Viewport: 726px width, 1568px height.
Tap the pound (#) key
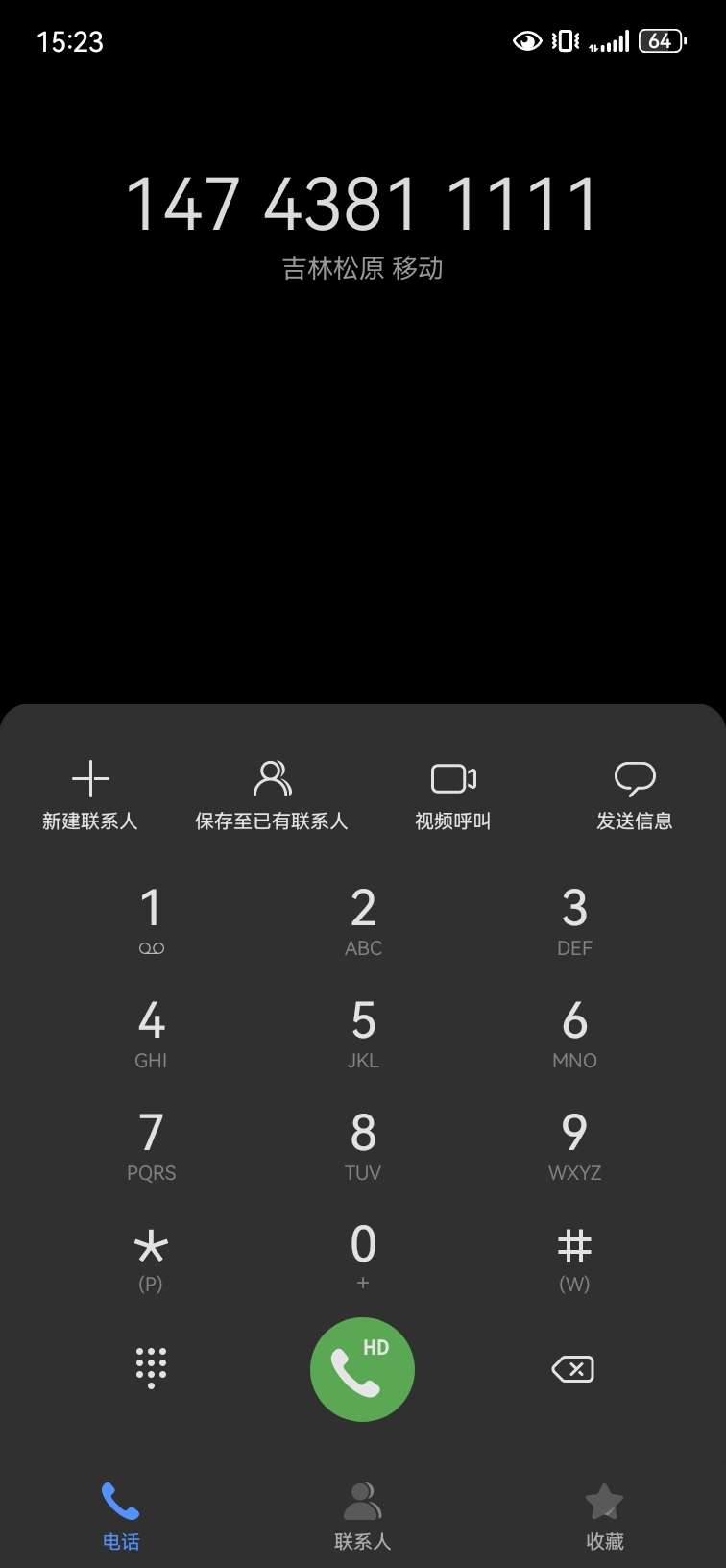(x=574, y=1256)
